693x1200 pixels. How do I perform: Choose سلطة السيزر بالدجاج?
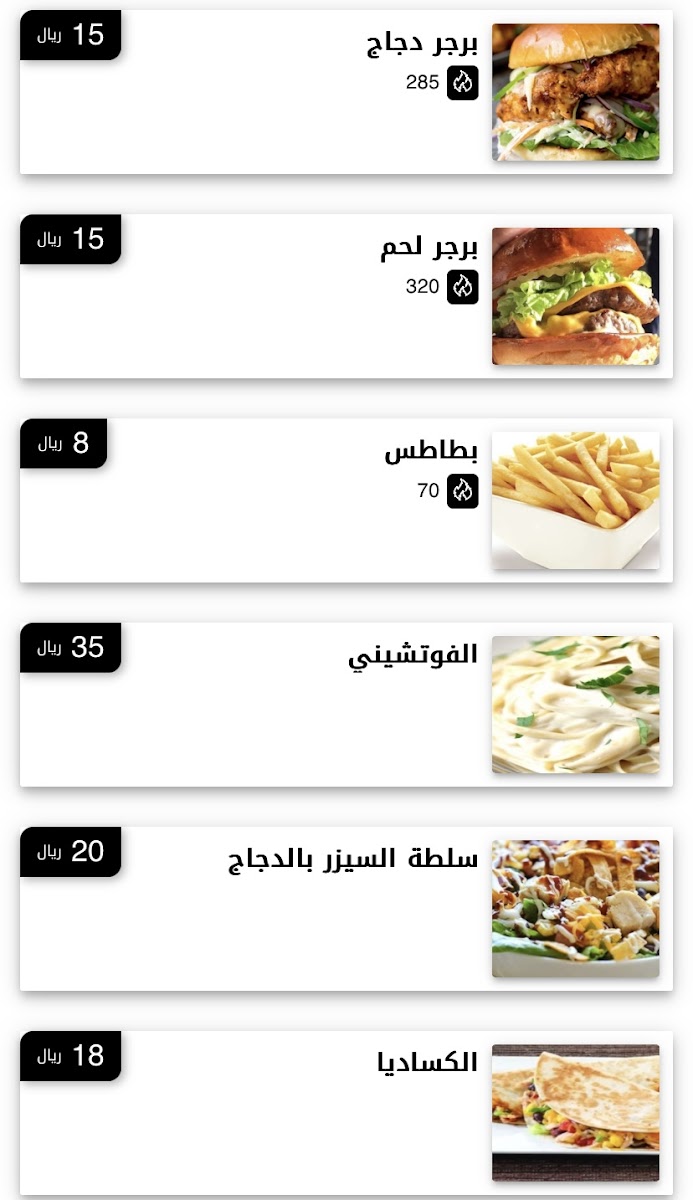coord(346,908)
